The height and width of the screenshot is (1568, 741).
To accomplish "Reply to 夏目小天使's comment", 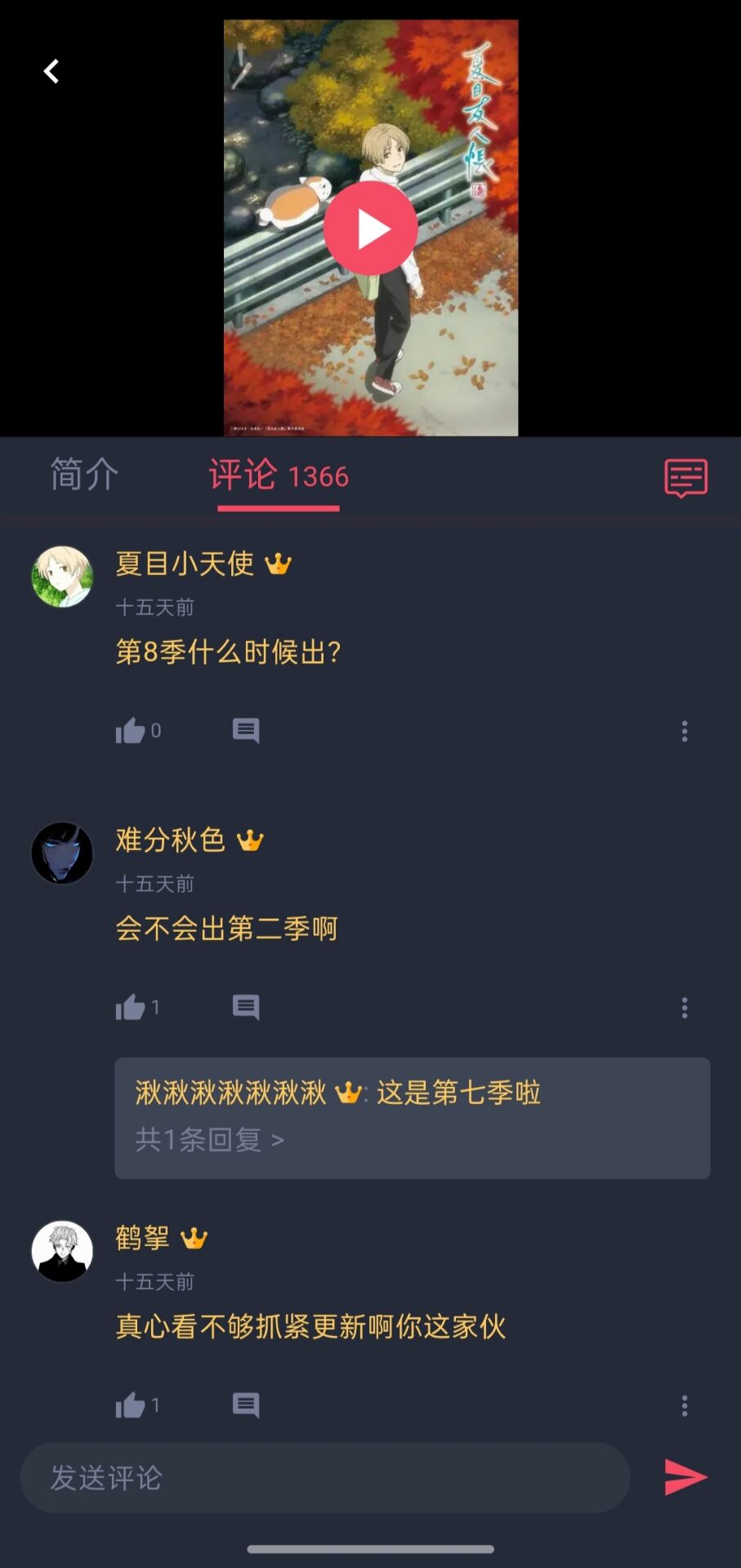I will coord(246,731).
